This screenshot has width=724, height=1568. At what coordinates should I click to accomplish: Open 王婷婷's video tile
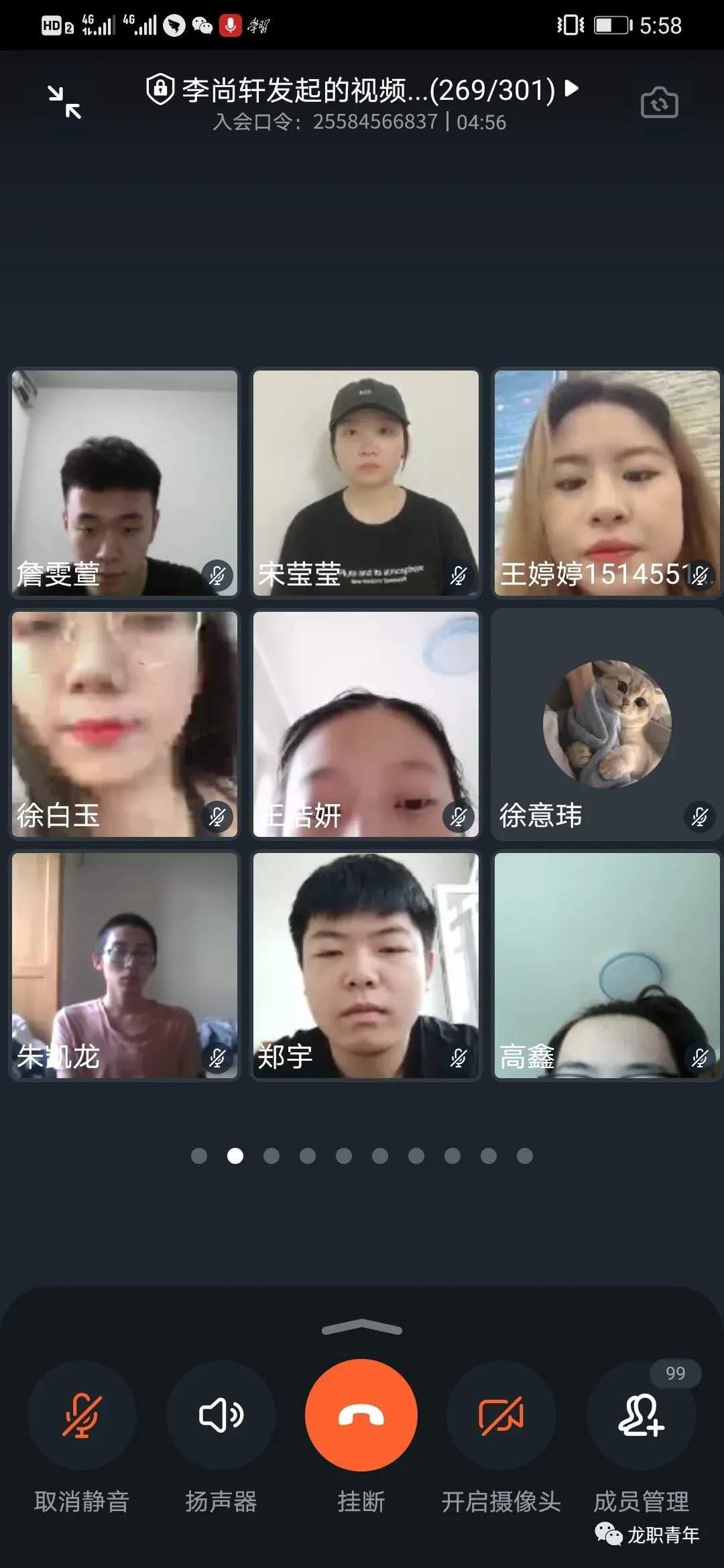[x=607, y=482]
